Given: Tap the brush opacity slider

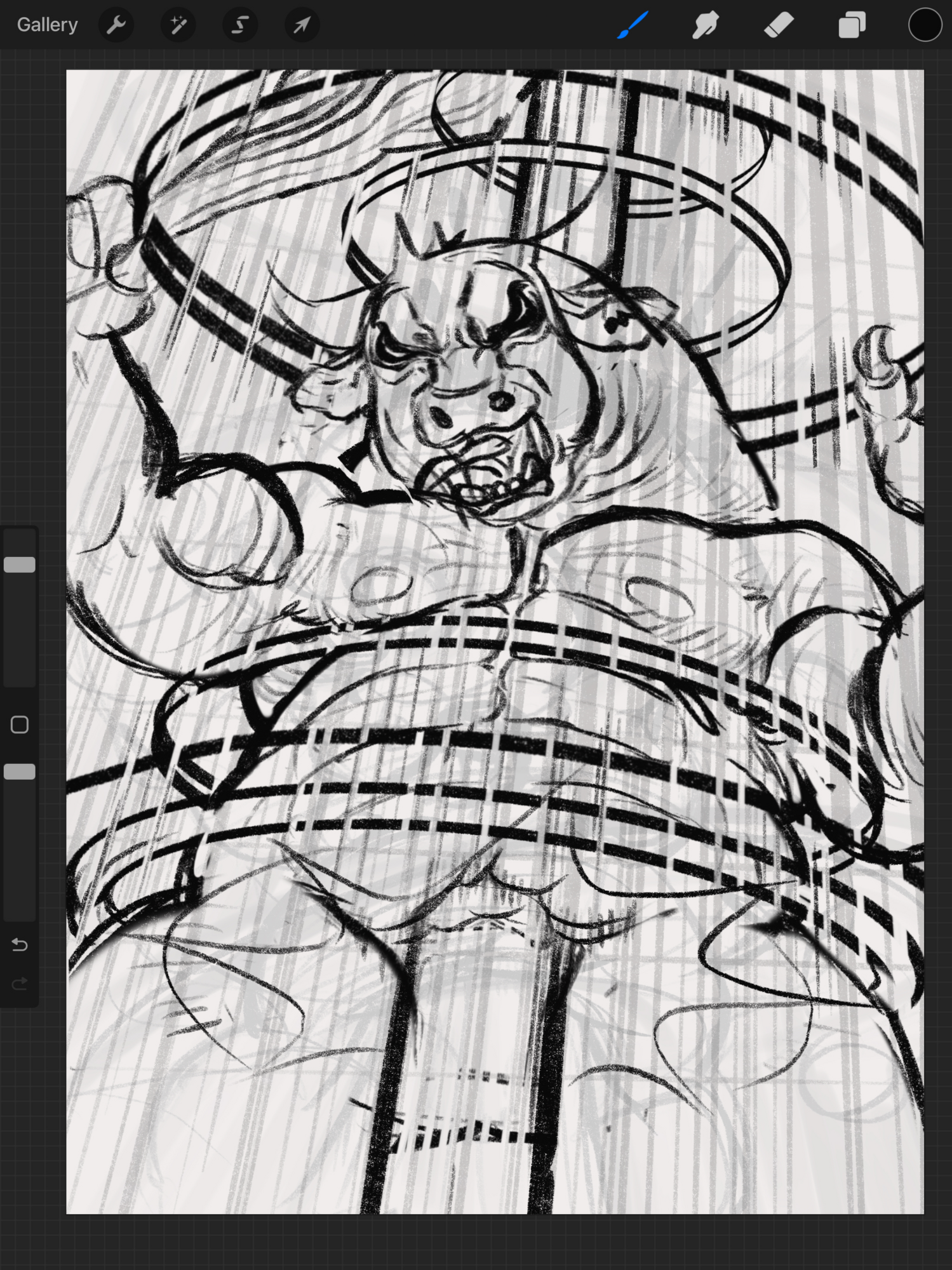Looking at the screenshot, I should pyautogui.click(x=20, y=772).
